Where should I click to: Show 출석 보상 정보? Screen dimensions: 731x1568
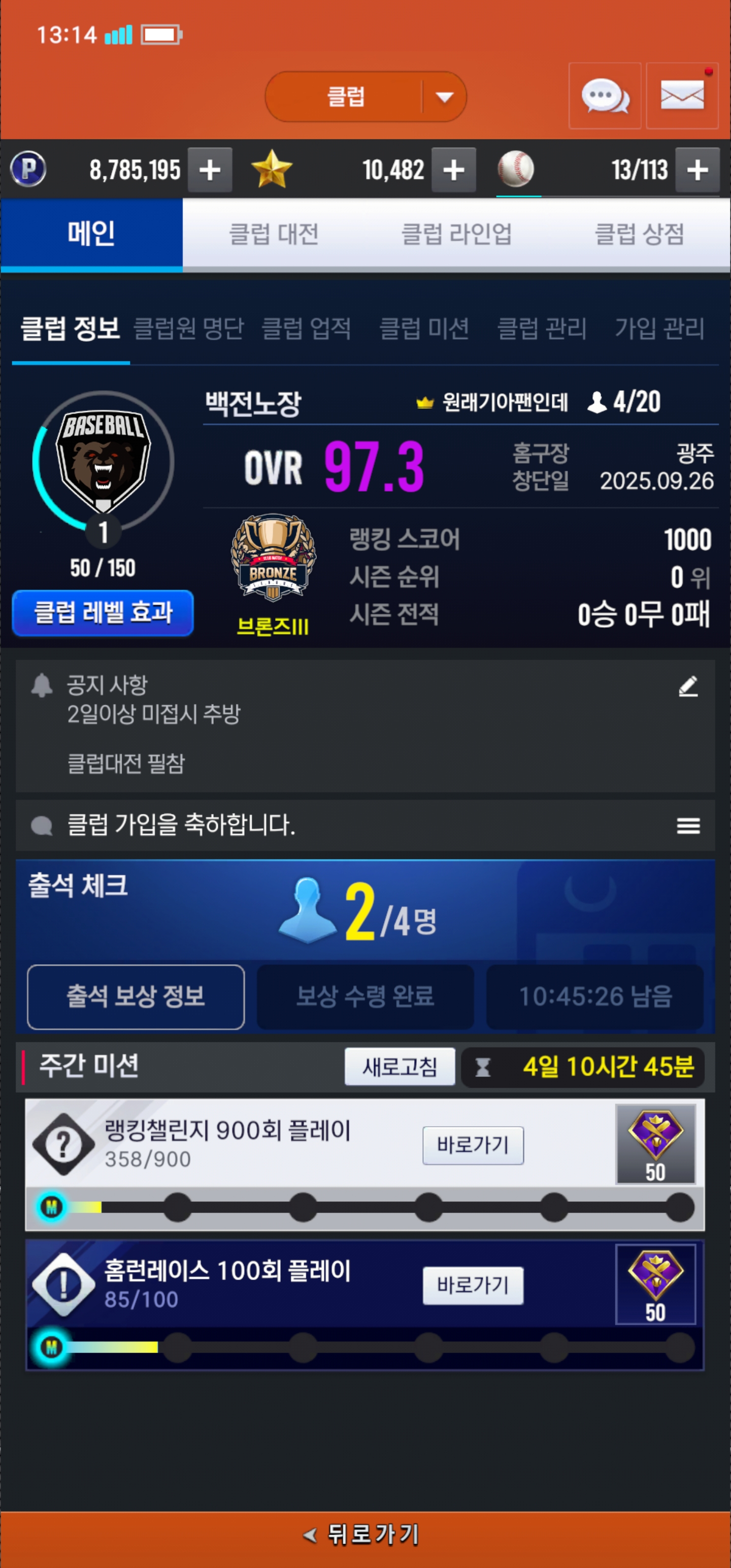click(x=136, y=996)
